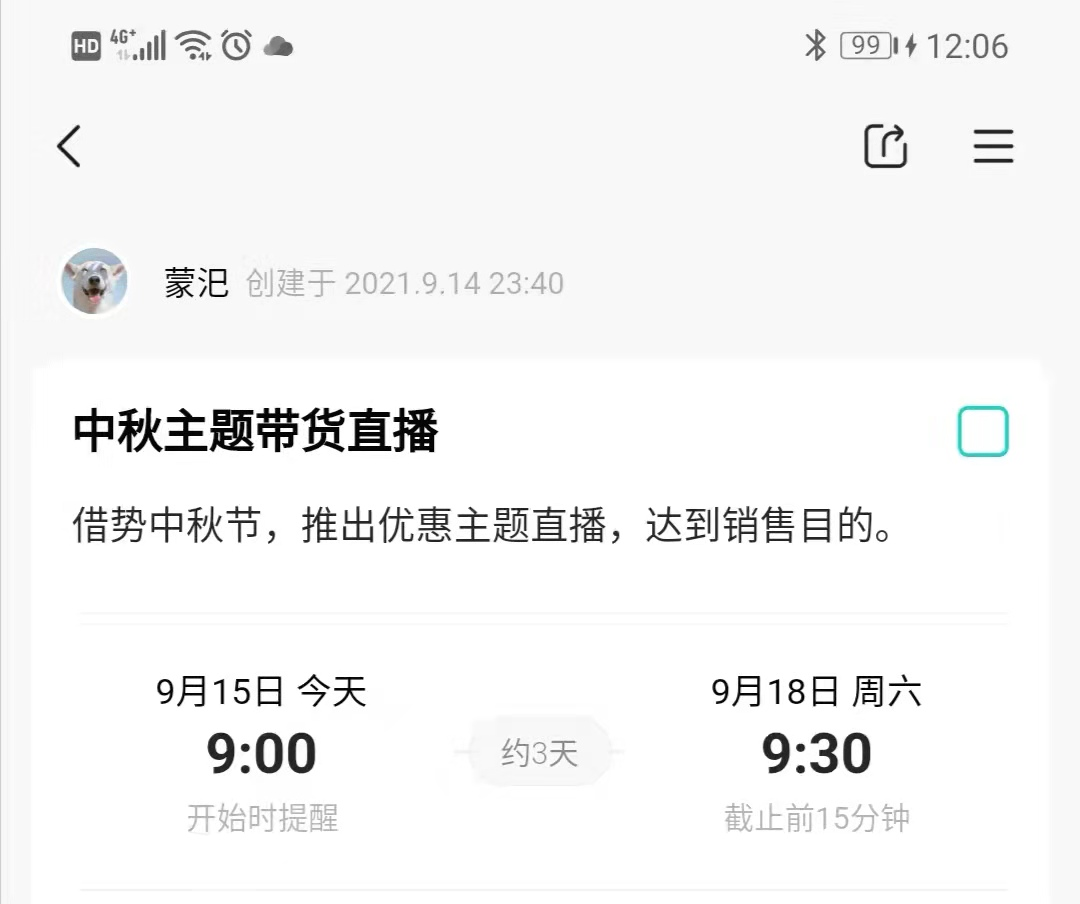Screen dimensions: 1080x904
Task: Change the deadline 9月18日 9:30
Action: [816, 753]
